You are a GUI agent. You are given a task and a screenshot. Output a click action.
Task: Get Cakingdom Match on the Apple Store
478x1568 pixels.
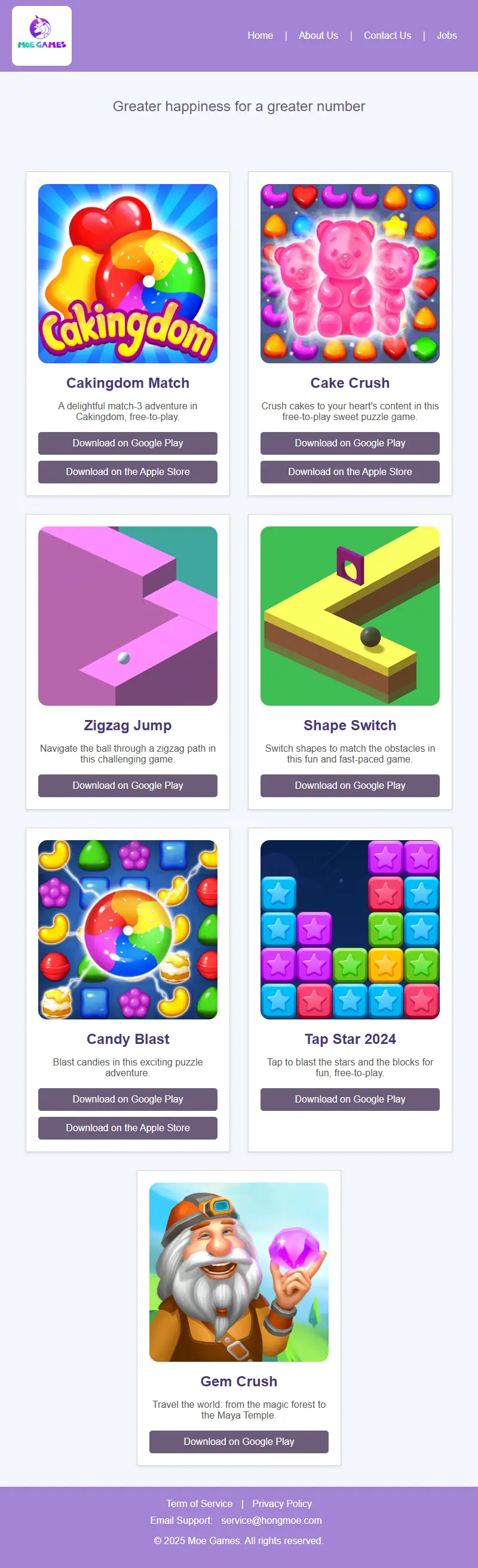pyautogui.click(x=128, y=471)
